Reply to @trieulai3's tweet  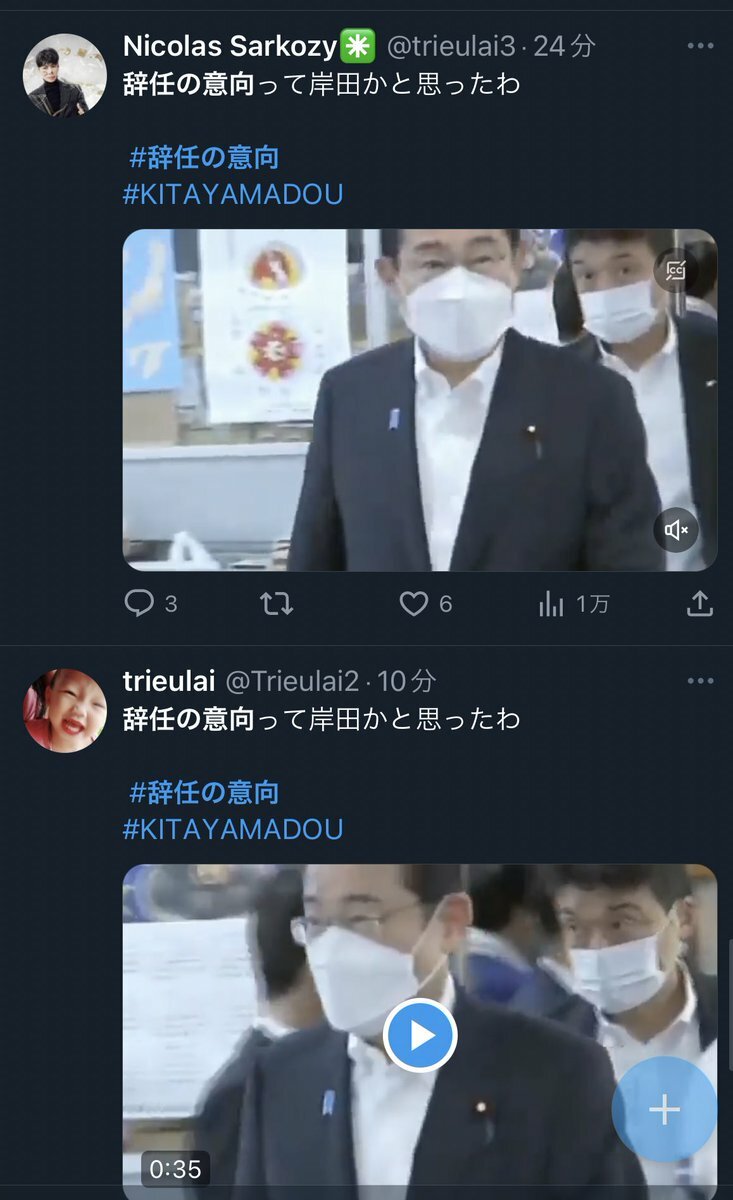pyautogui.click(x=139, y=603)
